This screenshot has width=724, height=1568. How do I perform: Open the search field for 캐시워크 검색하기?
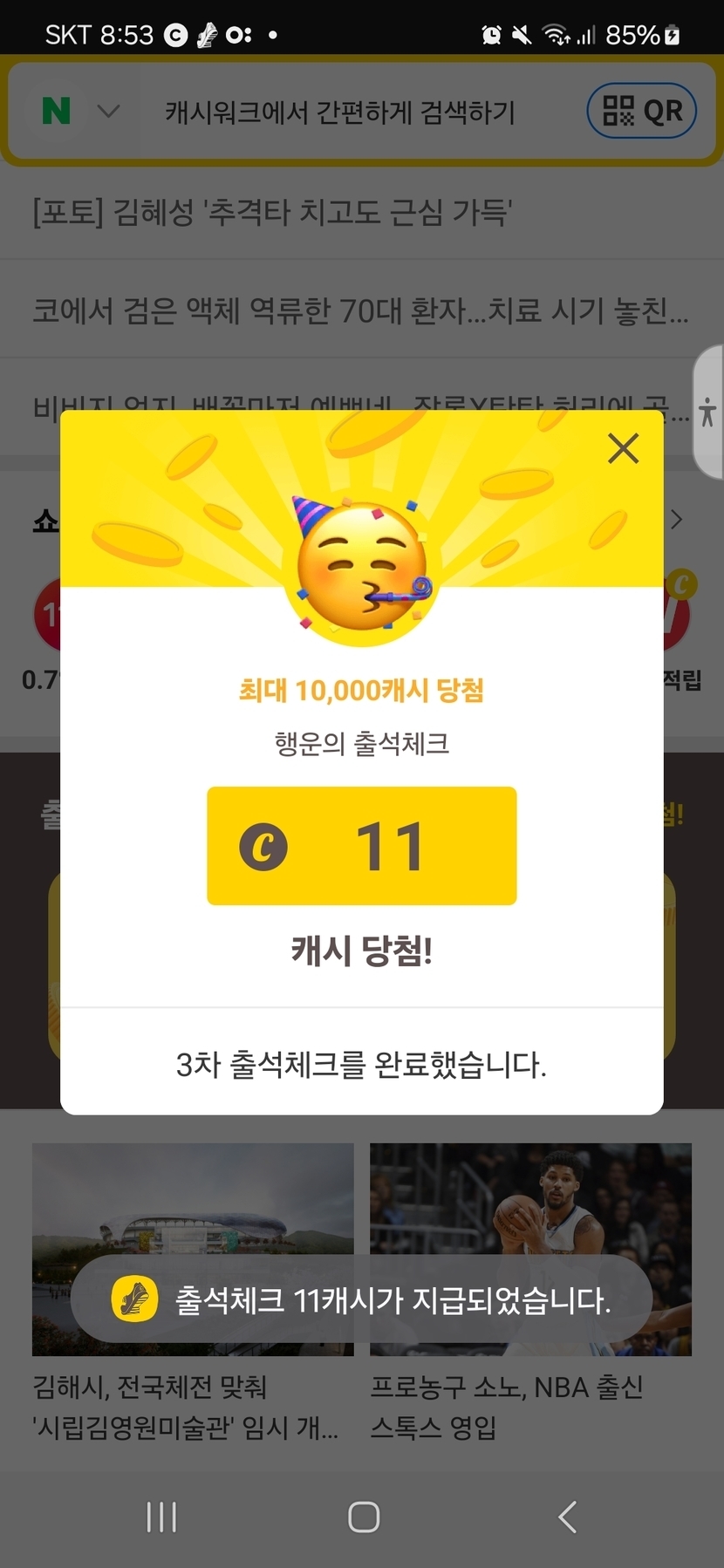click(340, 112)
